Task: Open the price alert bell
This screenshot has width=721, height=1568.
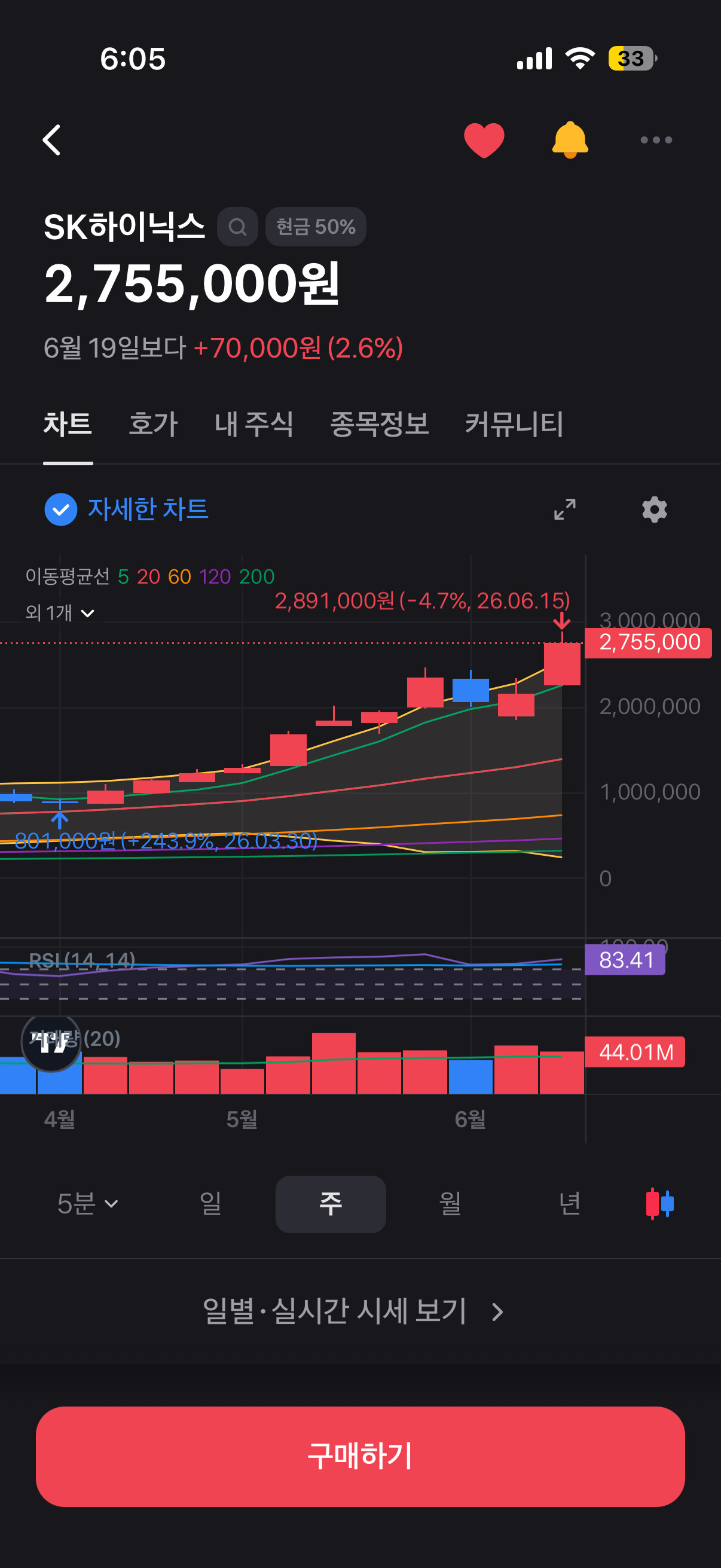Action: coord(570,140)
